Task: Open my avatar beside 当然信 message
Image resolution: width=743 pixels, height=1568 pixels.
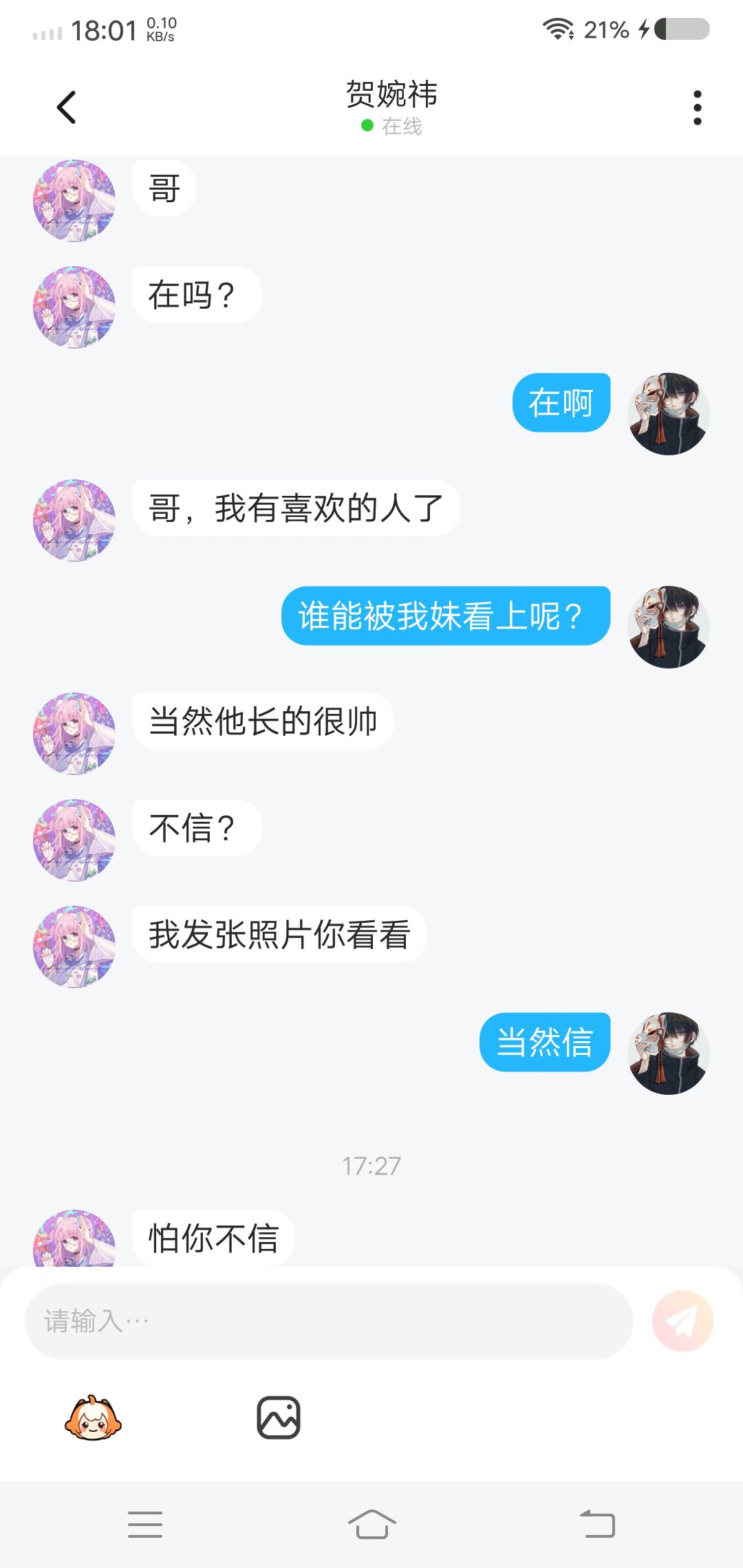Action: (668, 1053)
